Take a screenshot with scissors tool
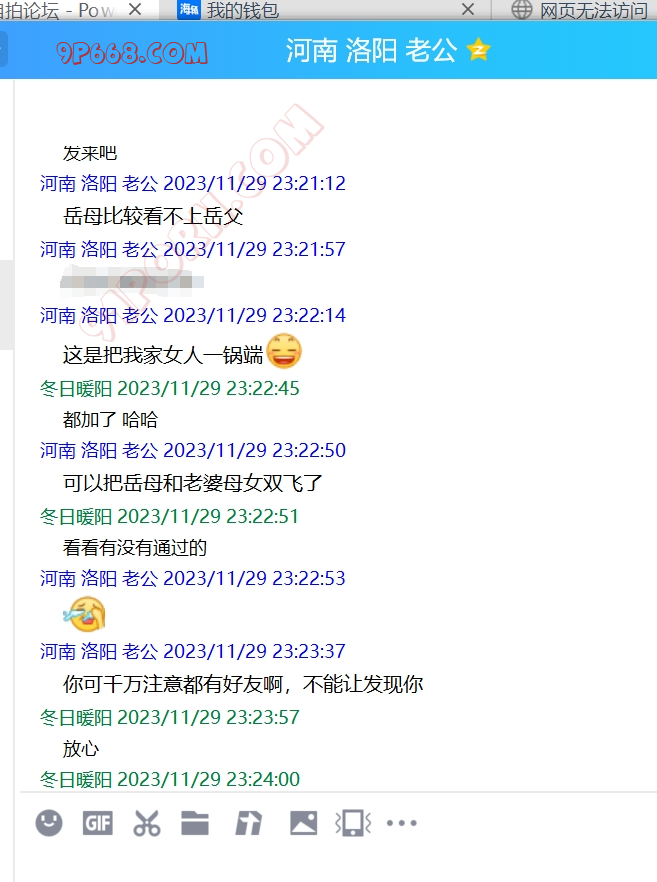The image size is (657, 882). (146, 823)
